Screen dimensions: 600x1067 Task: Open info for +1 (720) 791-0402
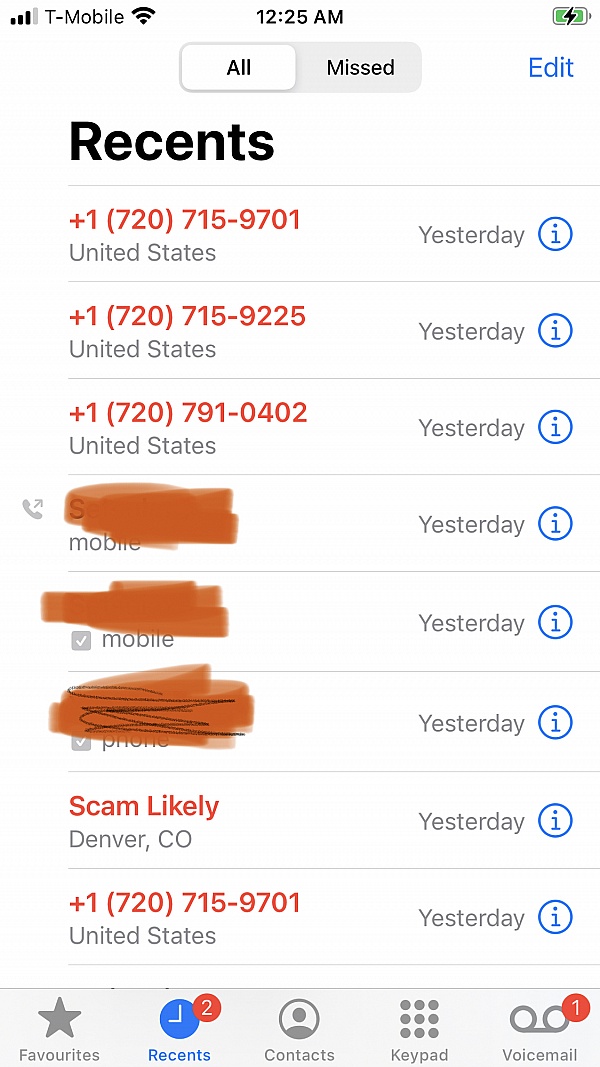coord(555,428)
